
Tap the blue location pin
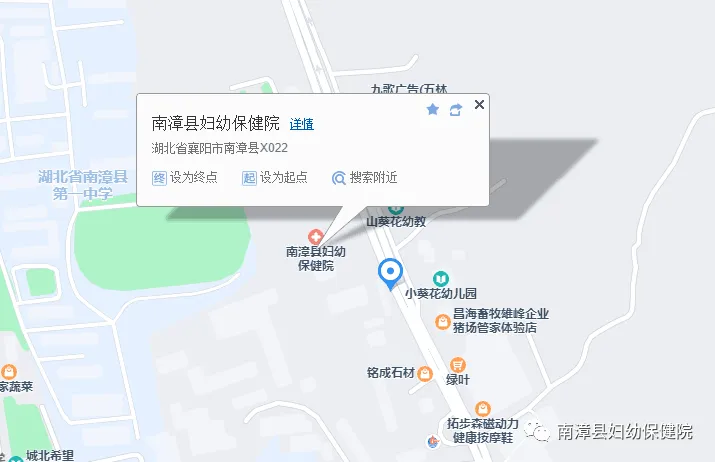pos(390,272)
